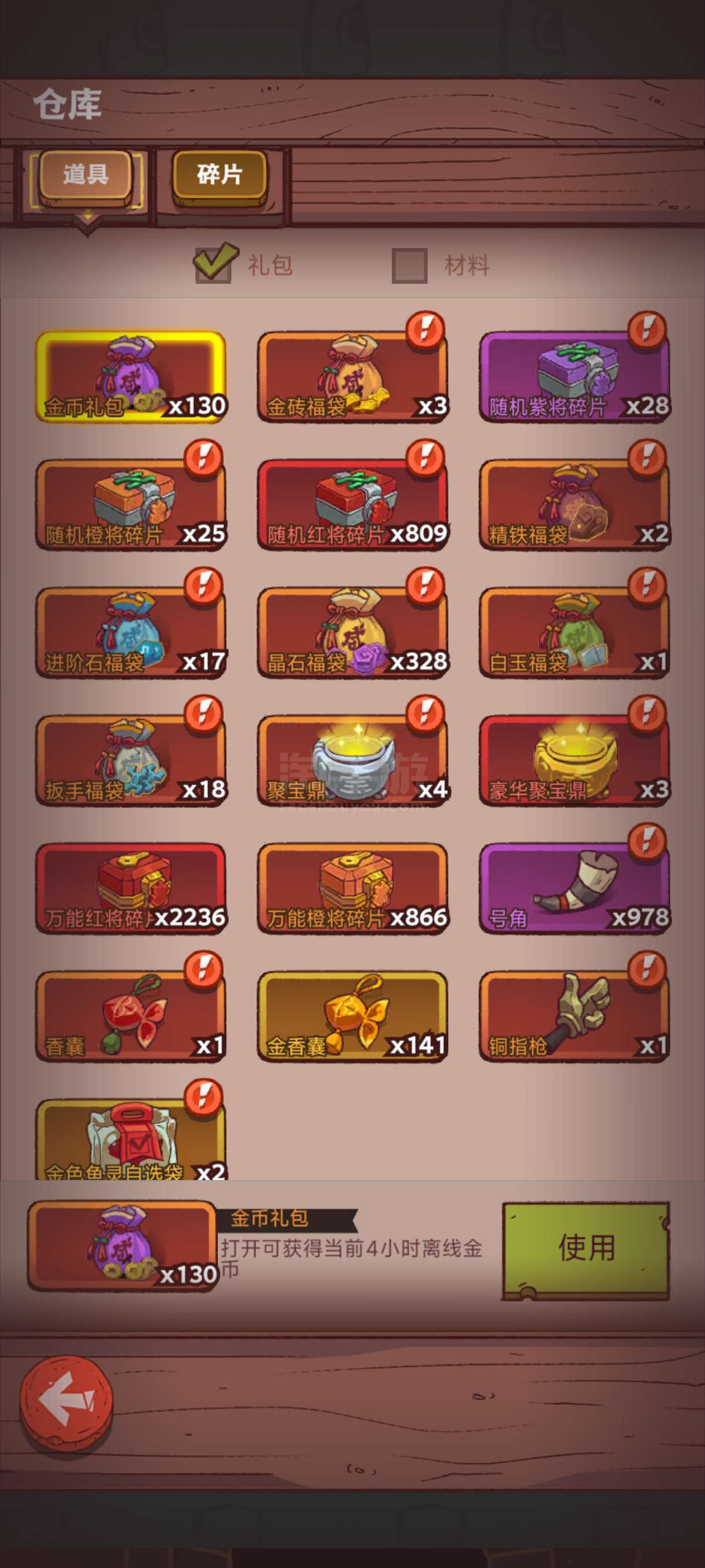
Task: Open the 精铁福袋 item
Action: coord(575,505)
